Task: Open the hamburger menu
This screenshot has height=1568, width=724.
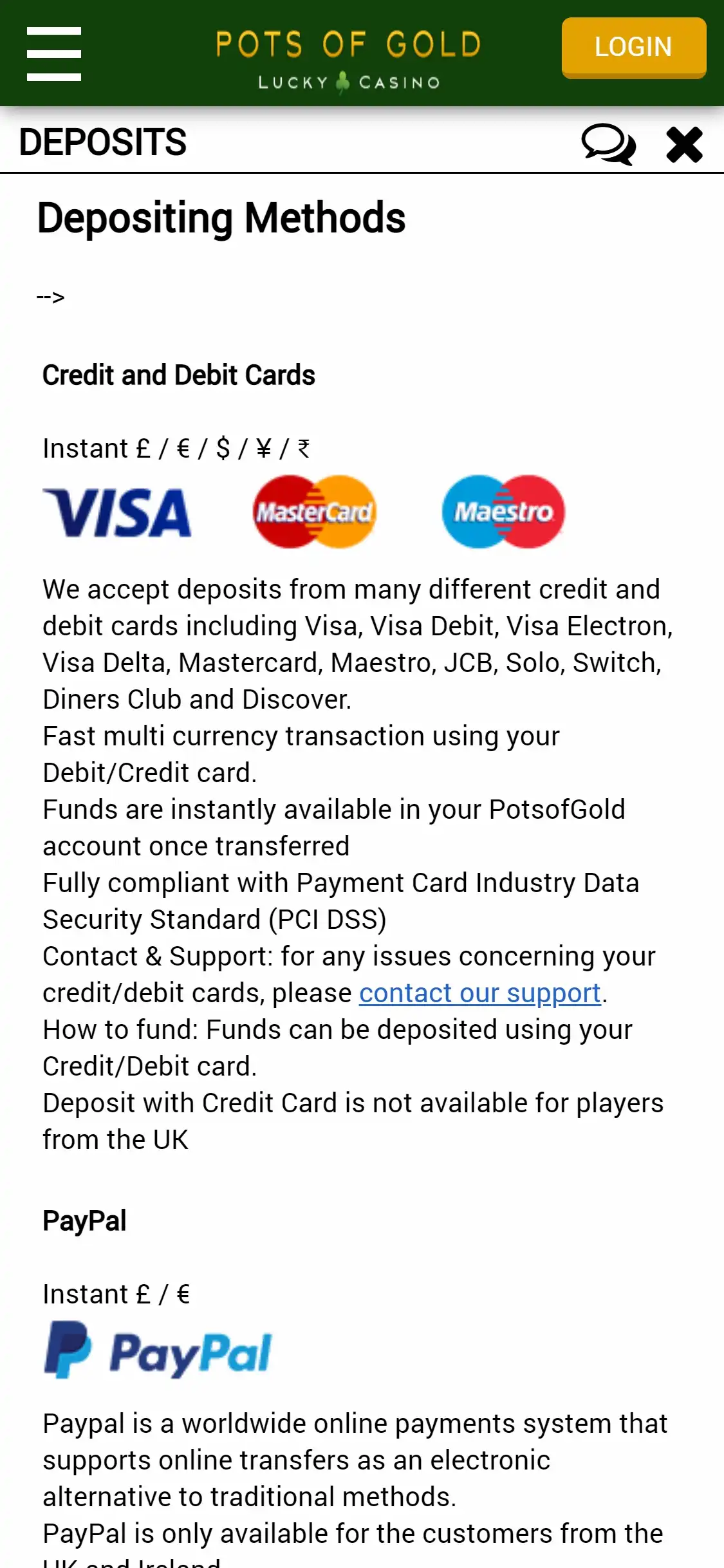Action: click(x=54, y=54)
